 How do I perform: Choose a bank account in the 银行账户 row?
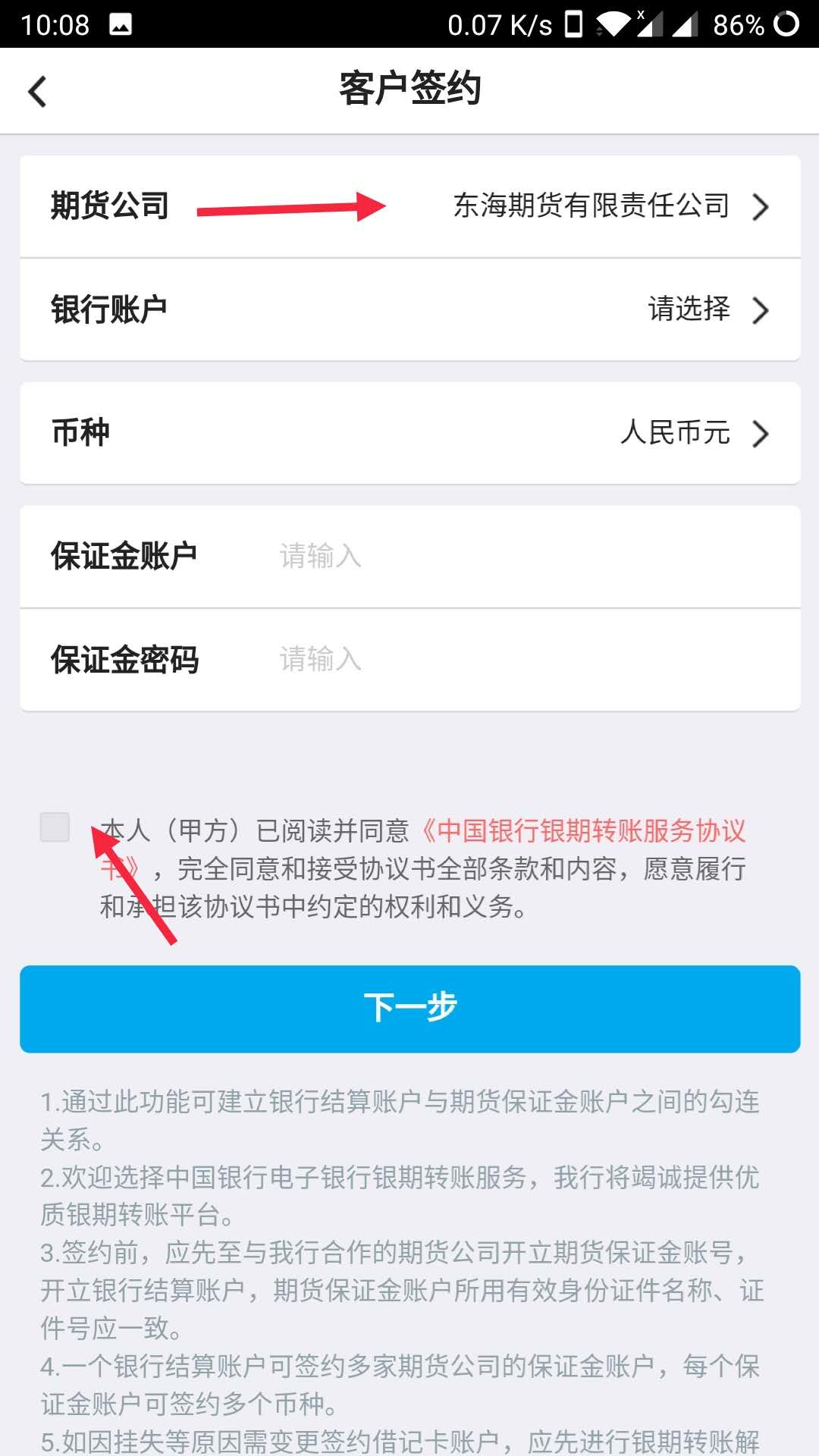tap(409, 309)
